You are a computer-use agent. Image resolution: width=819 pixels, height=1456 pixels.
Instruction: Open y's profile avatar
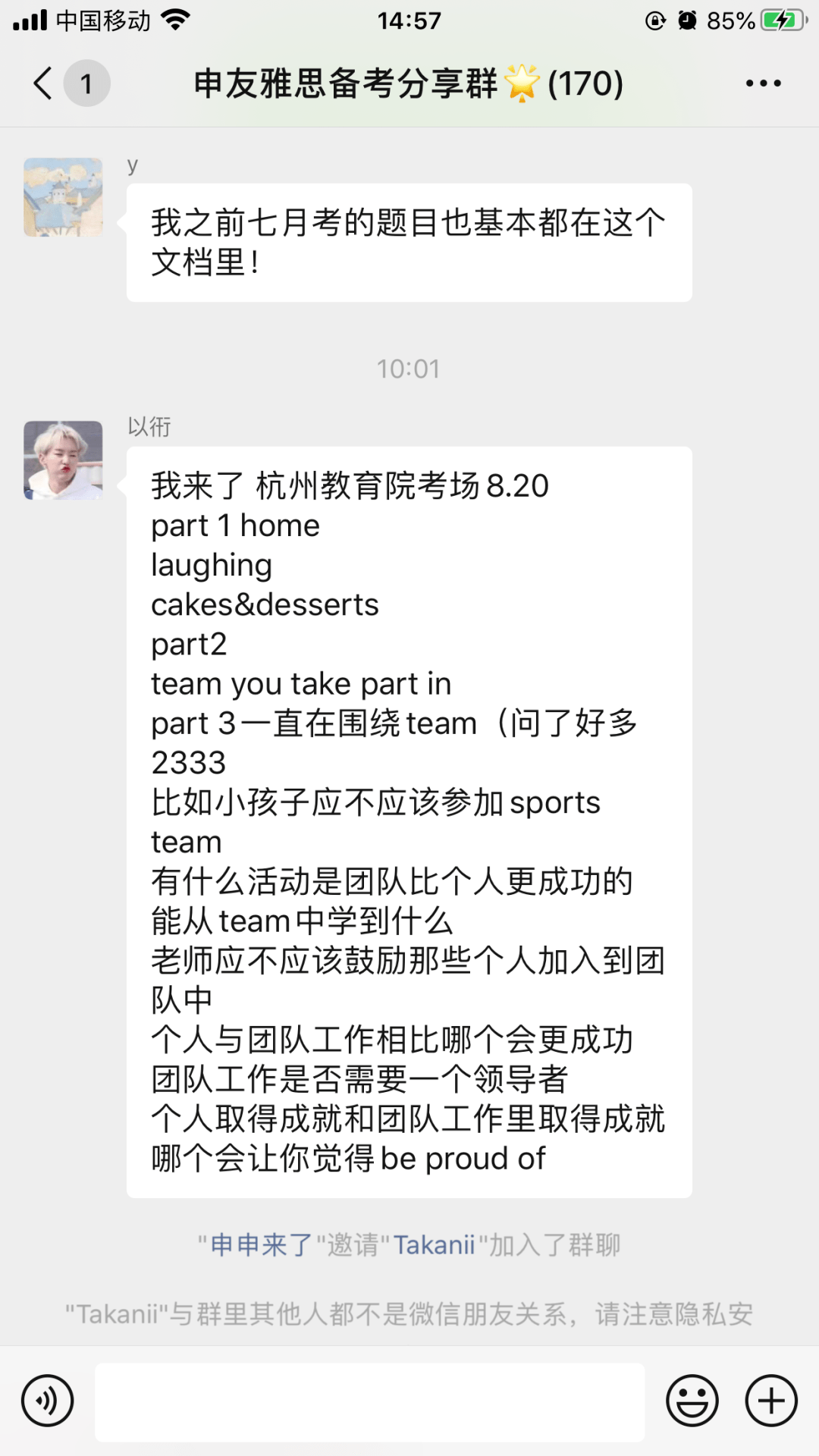[x=63, y=197]
